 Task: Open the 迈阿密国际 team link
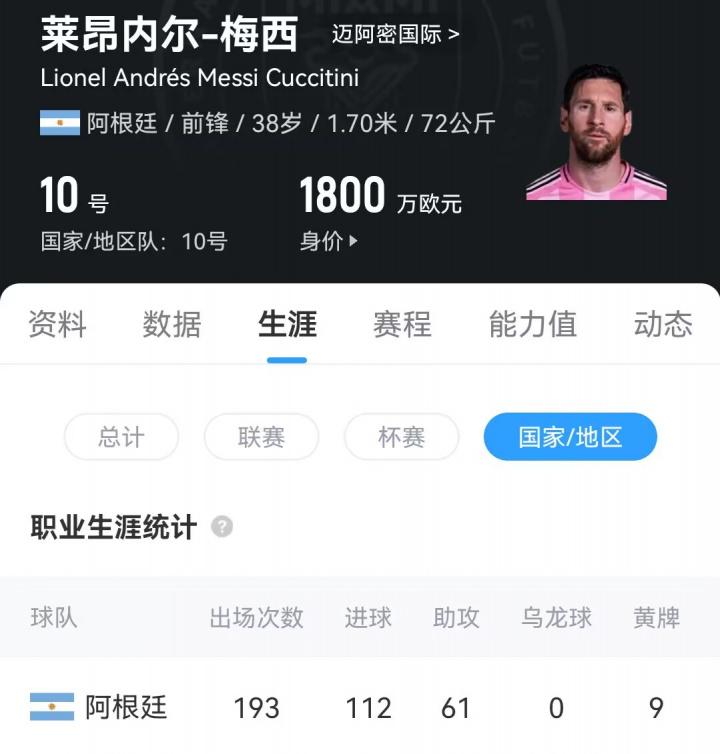coord(396,34)
